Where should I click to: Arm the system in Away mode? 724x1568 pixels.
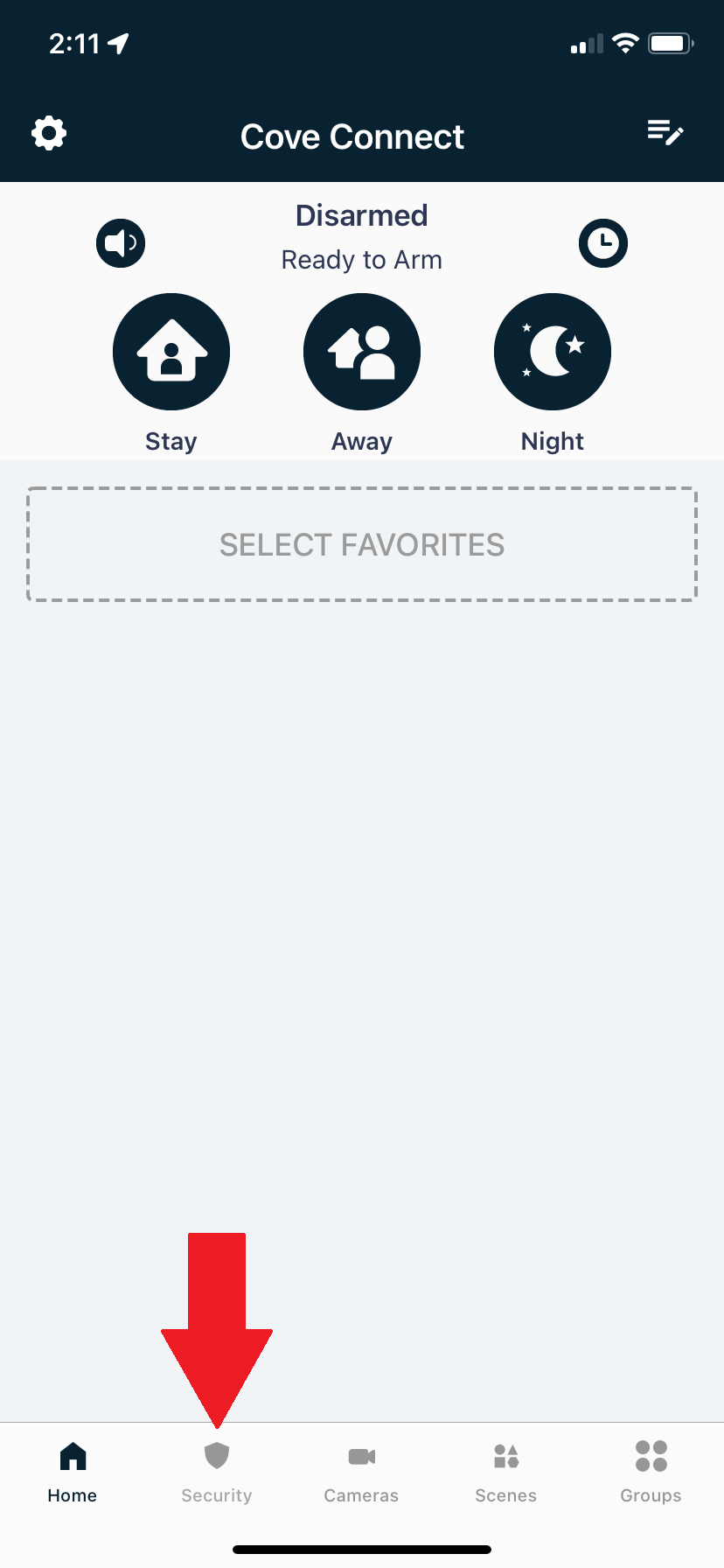[x=362, y=352]
